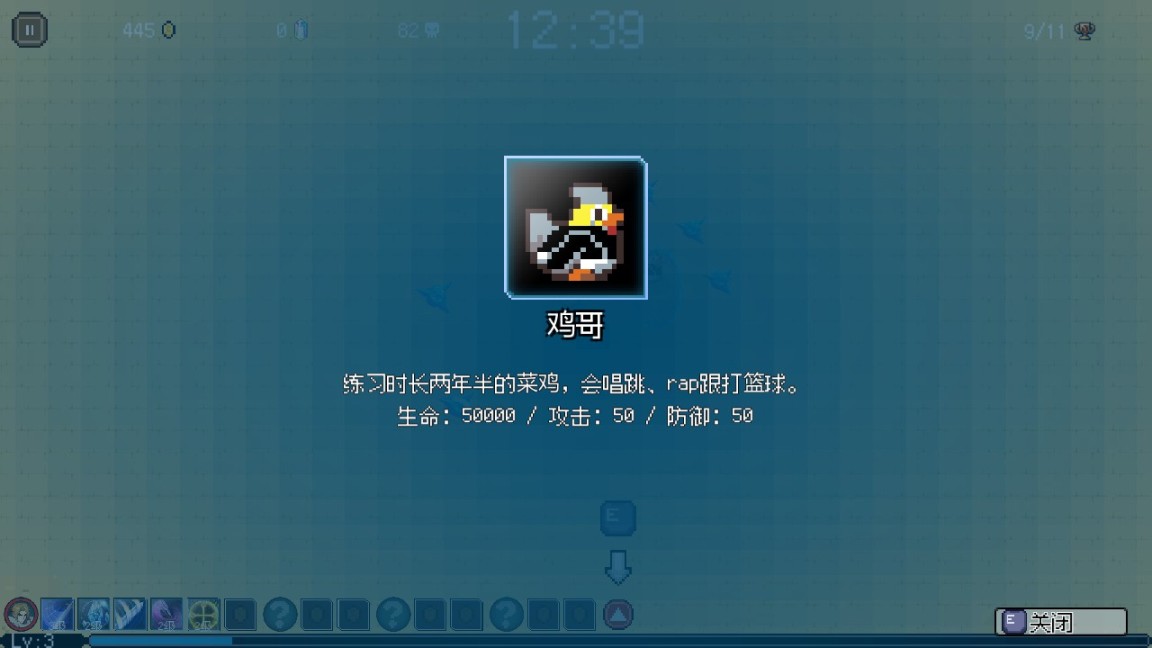1152x648 pixels.
Task: Pause the game
Action: pos(30,30)
